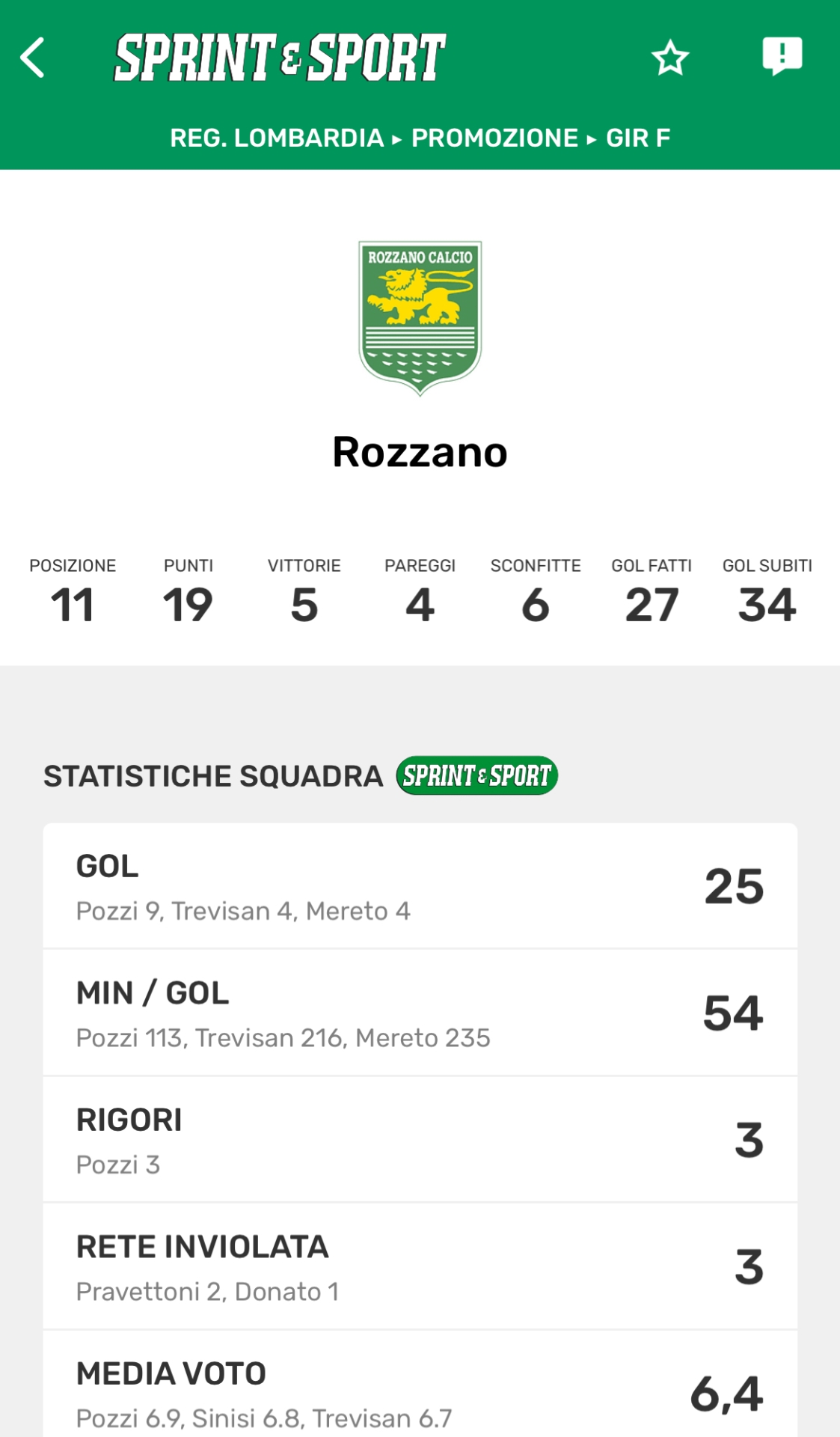Open the report feedback icon
Screen dimensions: 840x1437
[782, 56]
